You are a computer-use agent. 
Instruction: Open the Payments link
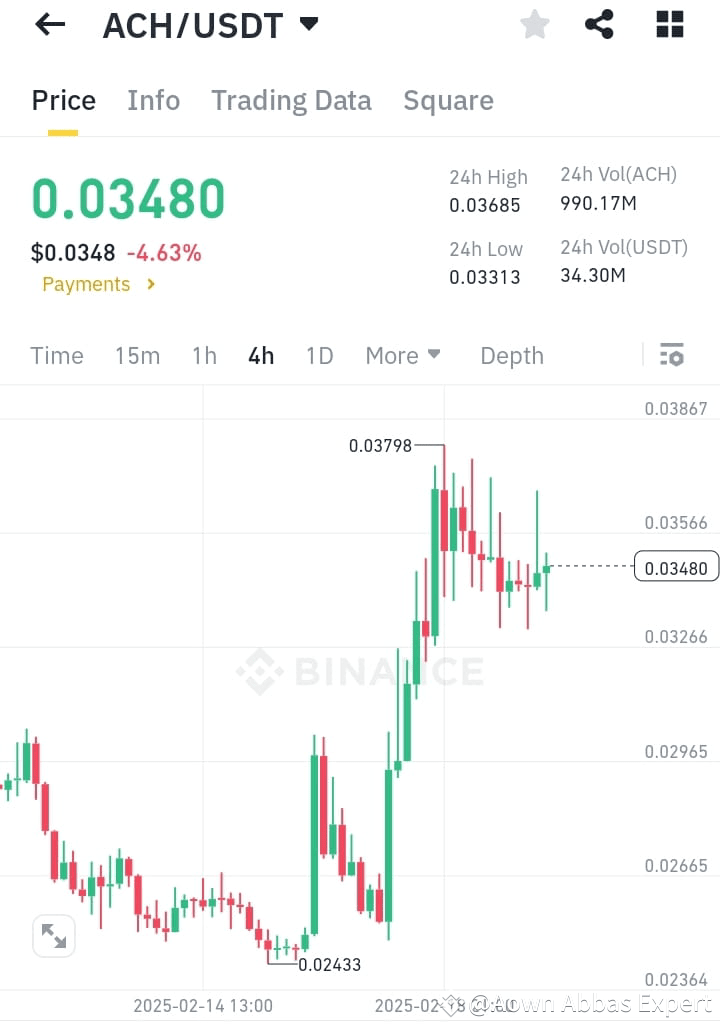(x=86, y=284)
